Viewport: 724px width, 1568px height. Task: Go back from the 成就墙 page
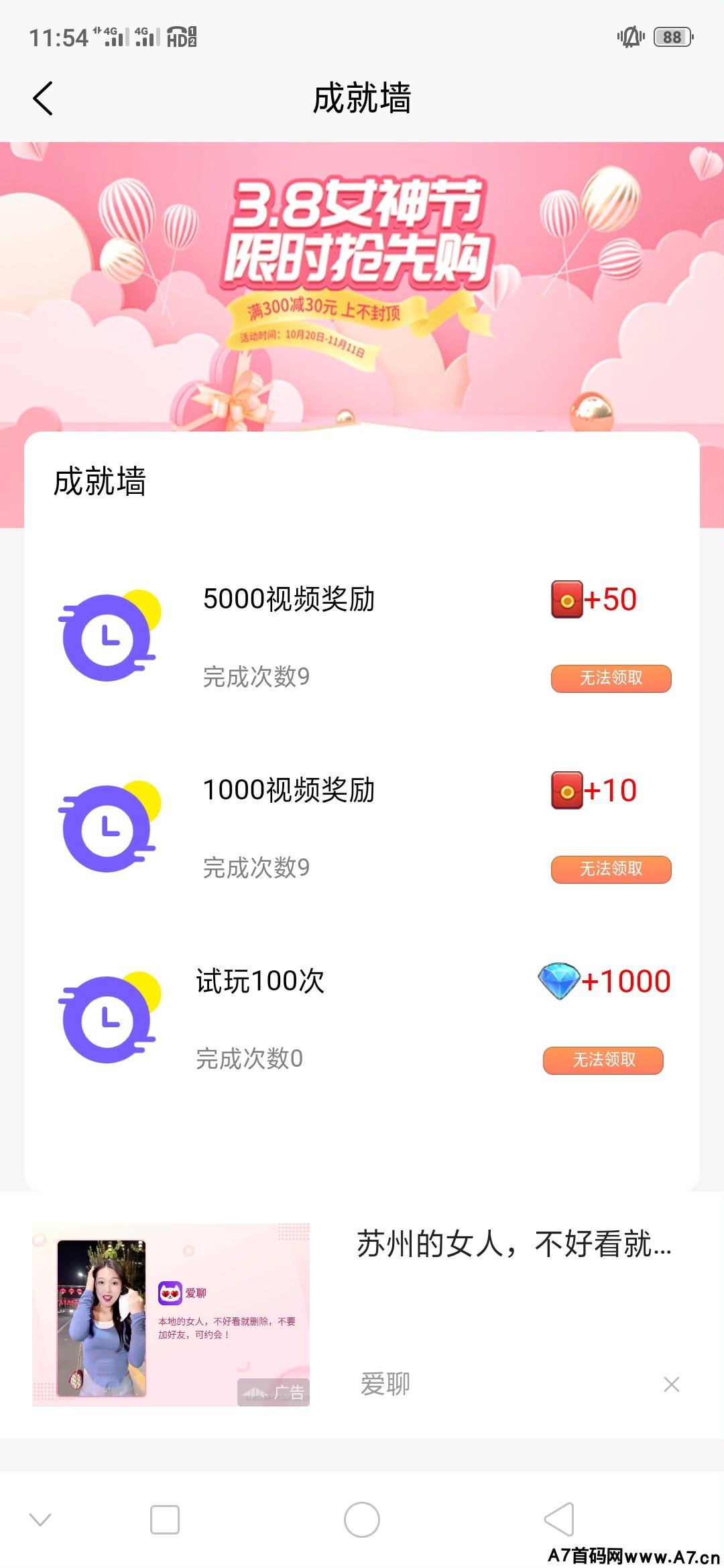point(43,99)
